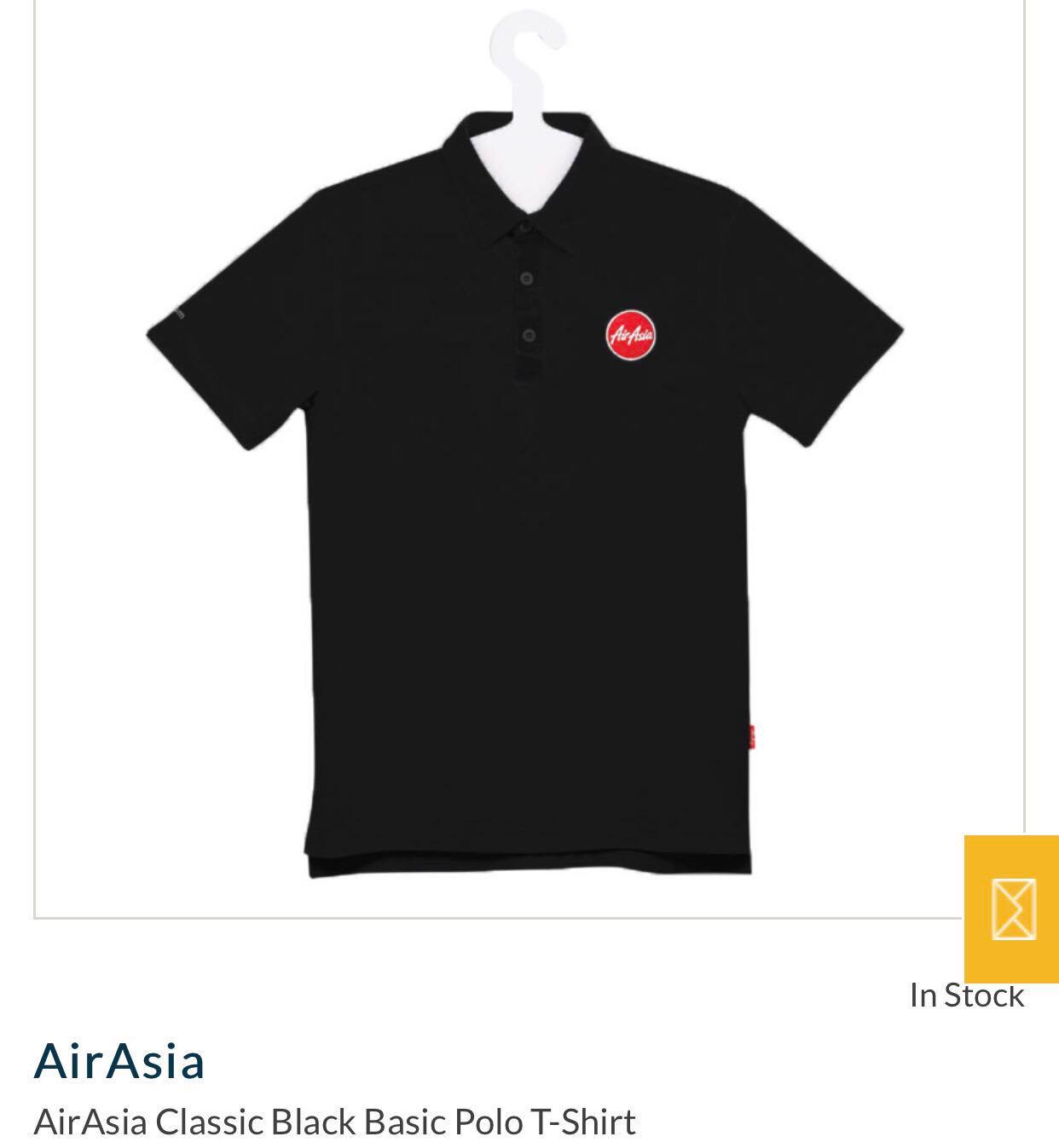Screen dimensions: 1059x1148
Task: Select the main product photo
Action: pyautogui.click(x=529, y=460)
